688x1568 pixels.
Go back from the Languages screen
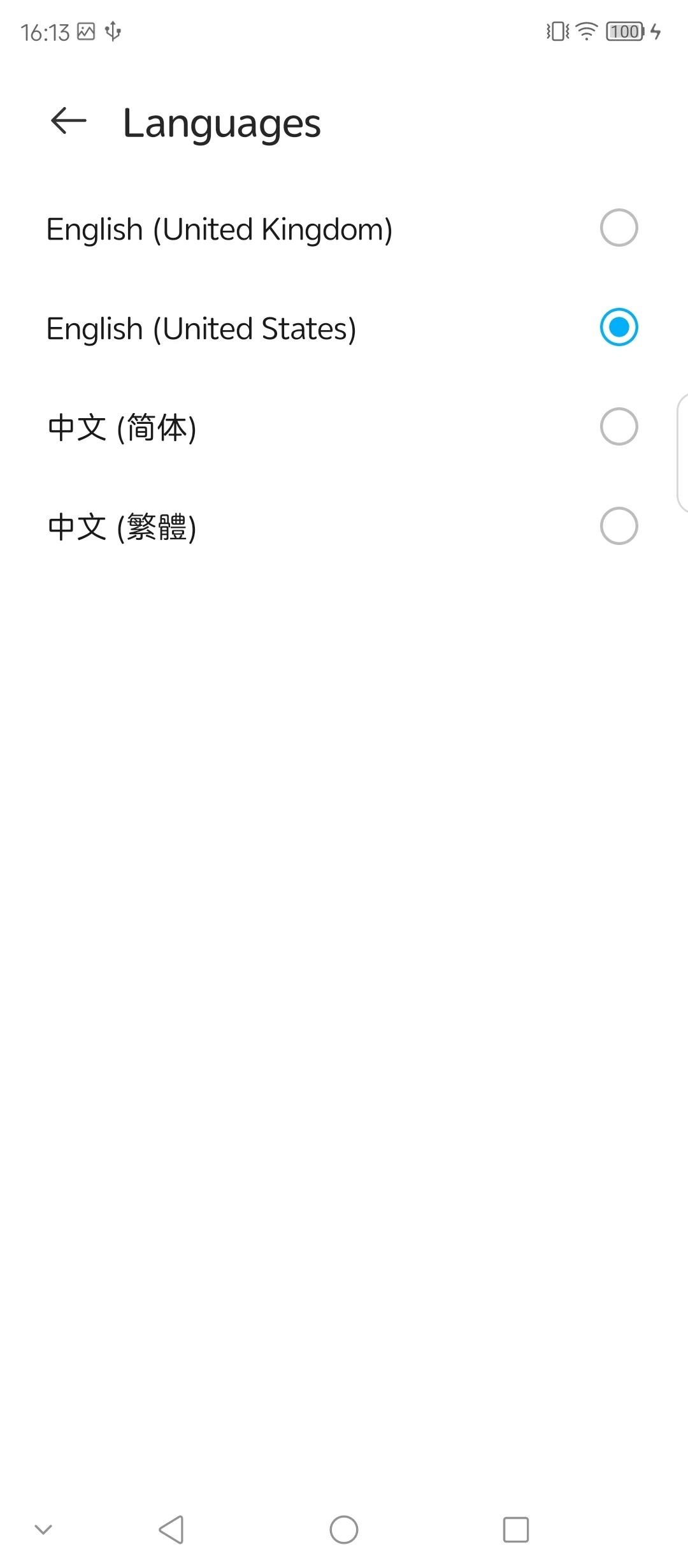68,121
